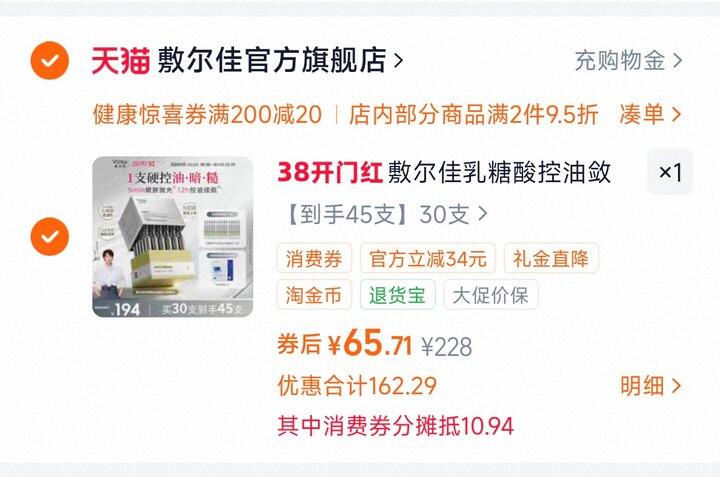Tap 凑单 to add more items
This screenshot has height=477, width=720.
(x=650, y=114)
